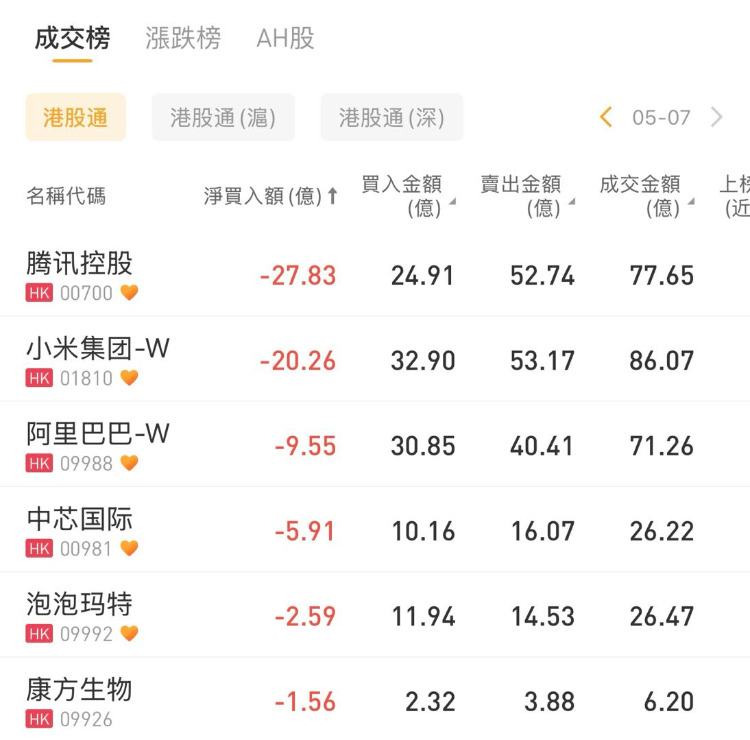The image size is (750, 740).
Task: Sort by 成交金額 column
Action: (646, 196)
